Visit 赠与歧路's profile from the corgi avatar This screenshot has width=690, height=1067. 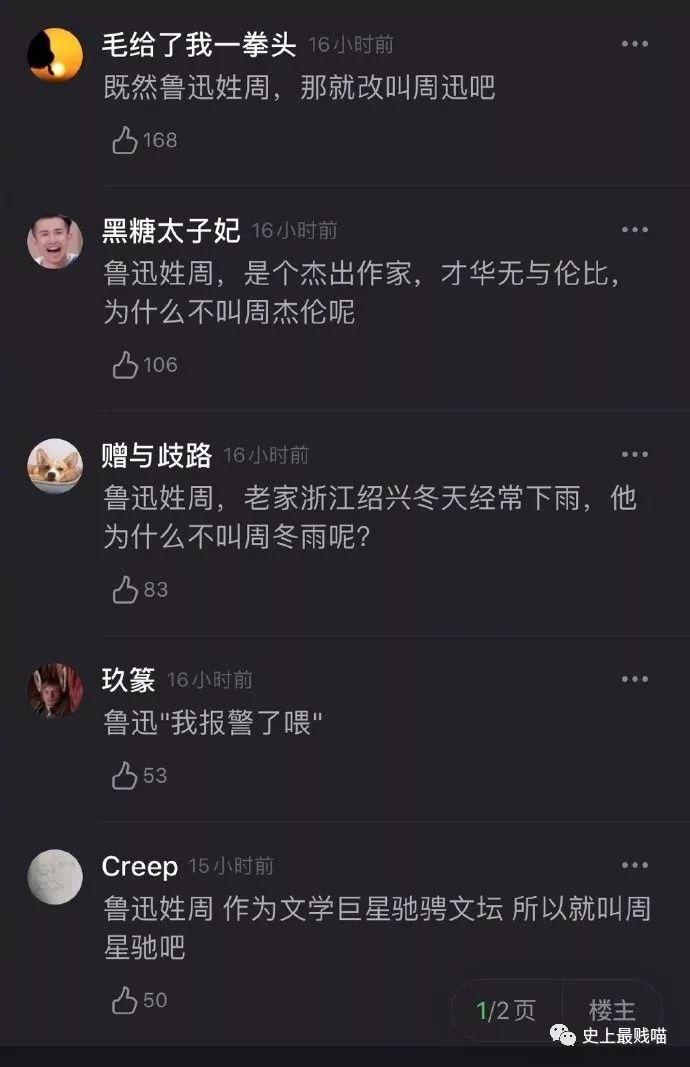click(55, 466)
